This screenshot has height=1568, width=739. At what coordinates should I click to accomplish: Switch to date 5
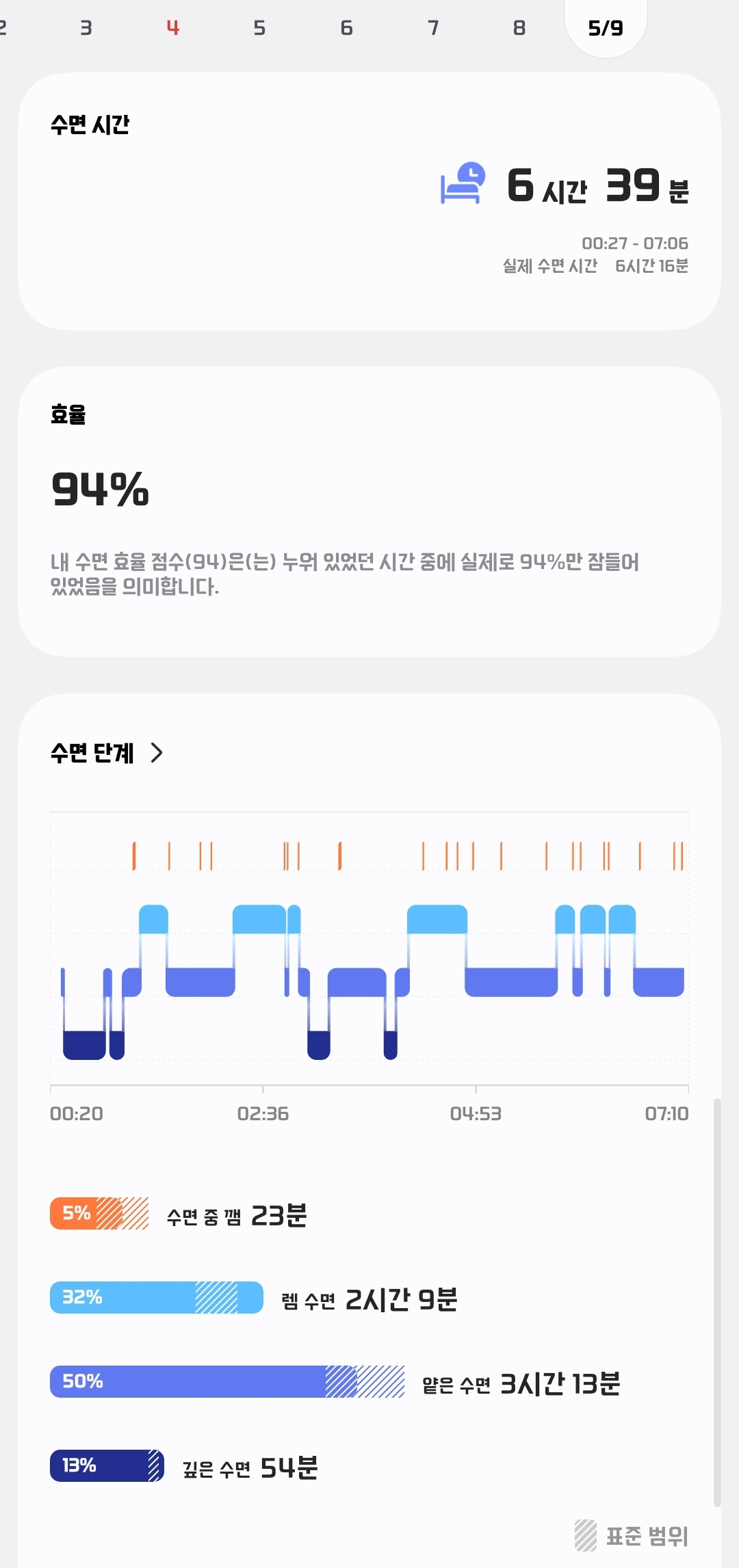tap(259, 28)
